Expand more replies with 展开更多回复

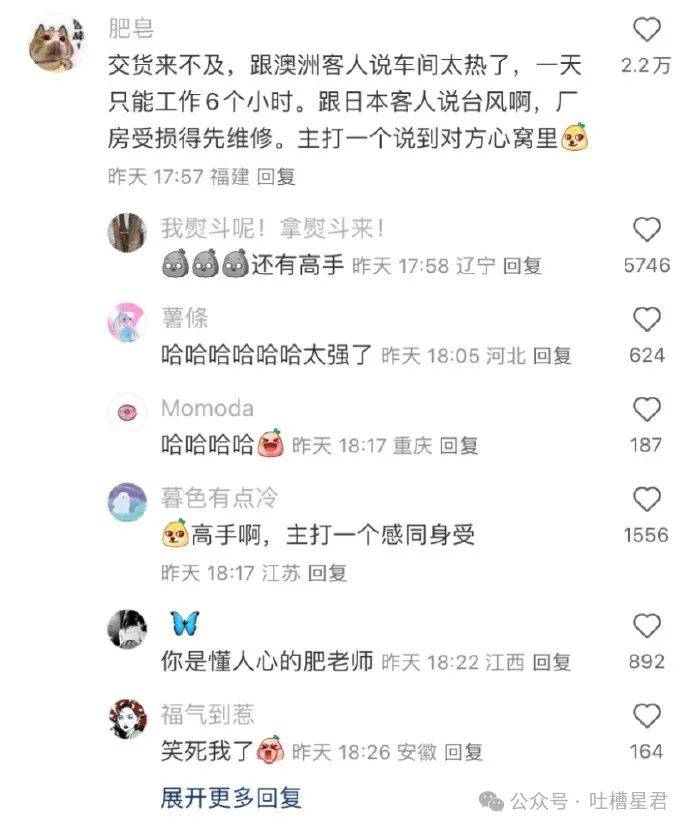pyautogui.click(x=231, y=797)
